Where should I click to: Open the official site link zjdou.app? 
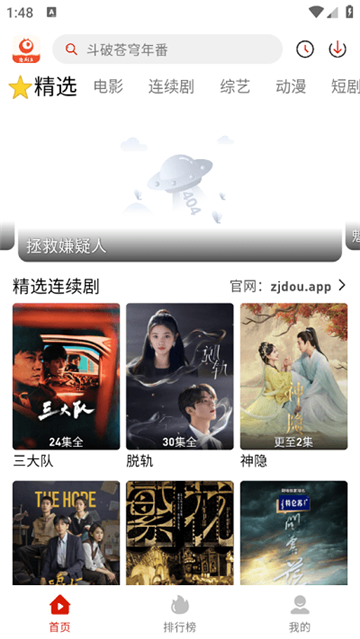coord(288,286)
